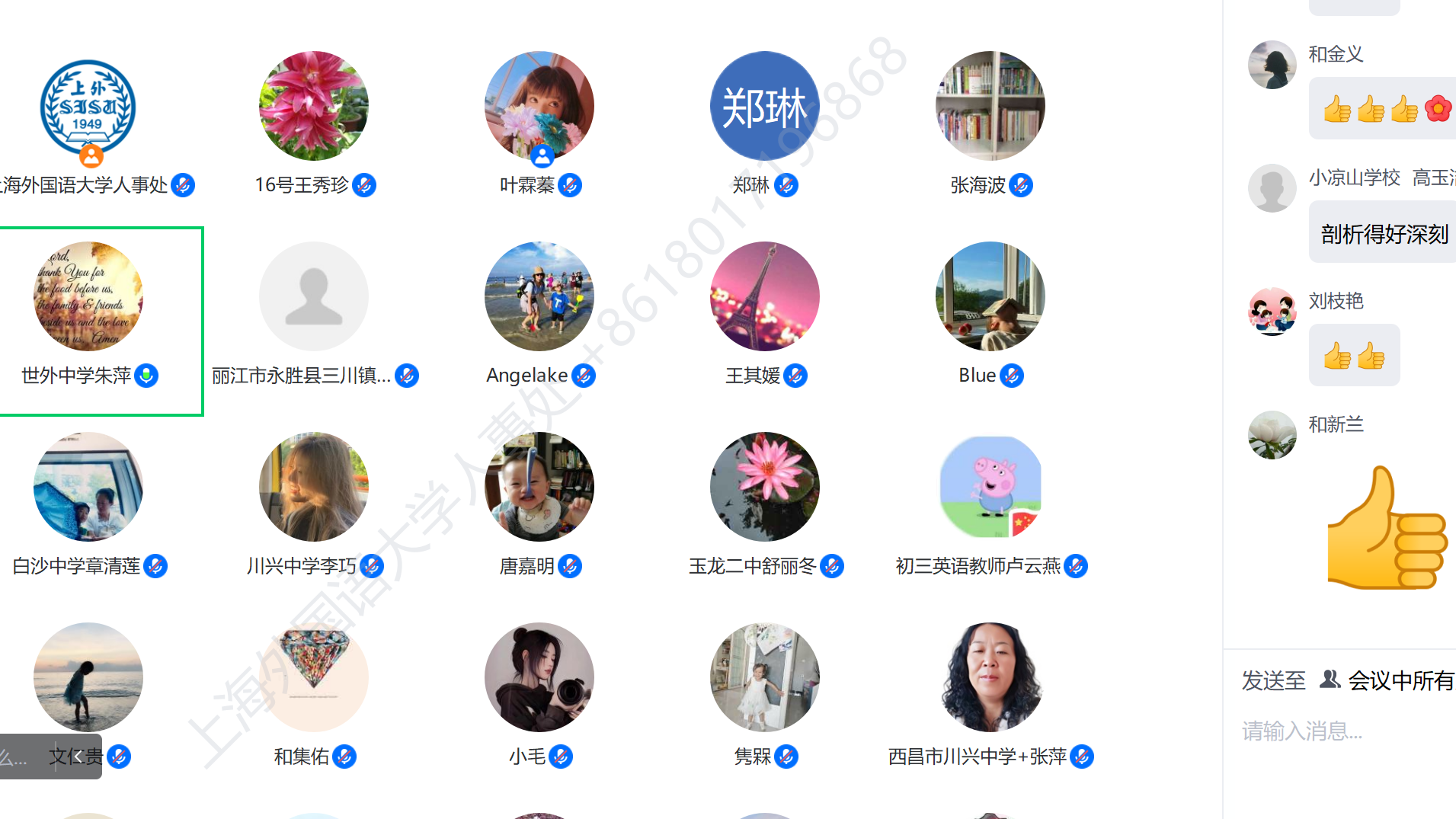
Task: Open 和金义's chat avatar
Action: 1272,65
